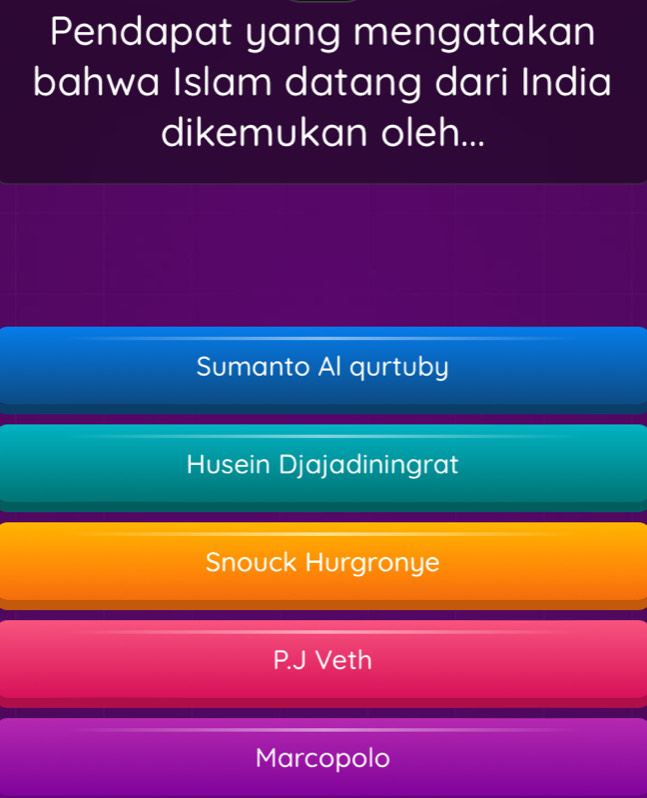Choose Husein Djajadiningrat as the answer
Viewport: 647px width, 798px height.
[x=323, y=464]
